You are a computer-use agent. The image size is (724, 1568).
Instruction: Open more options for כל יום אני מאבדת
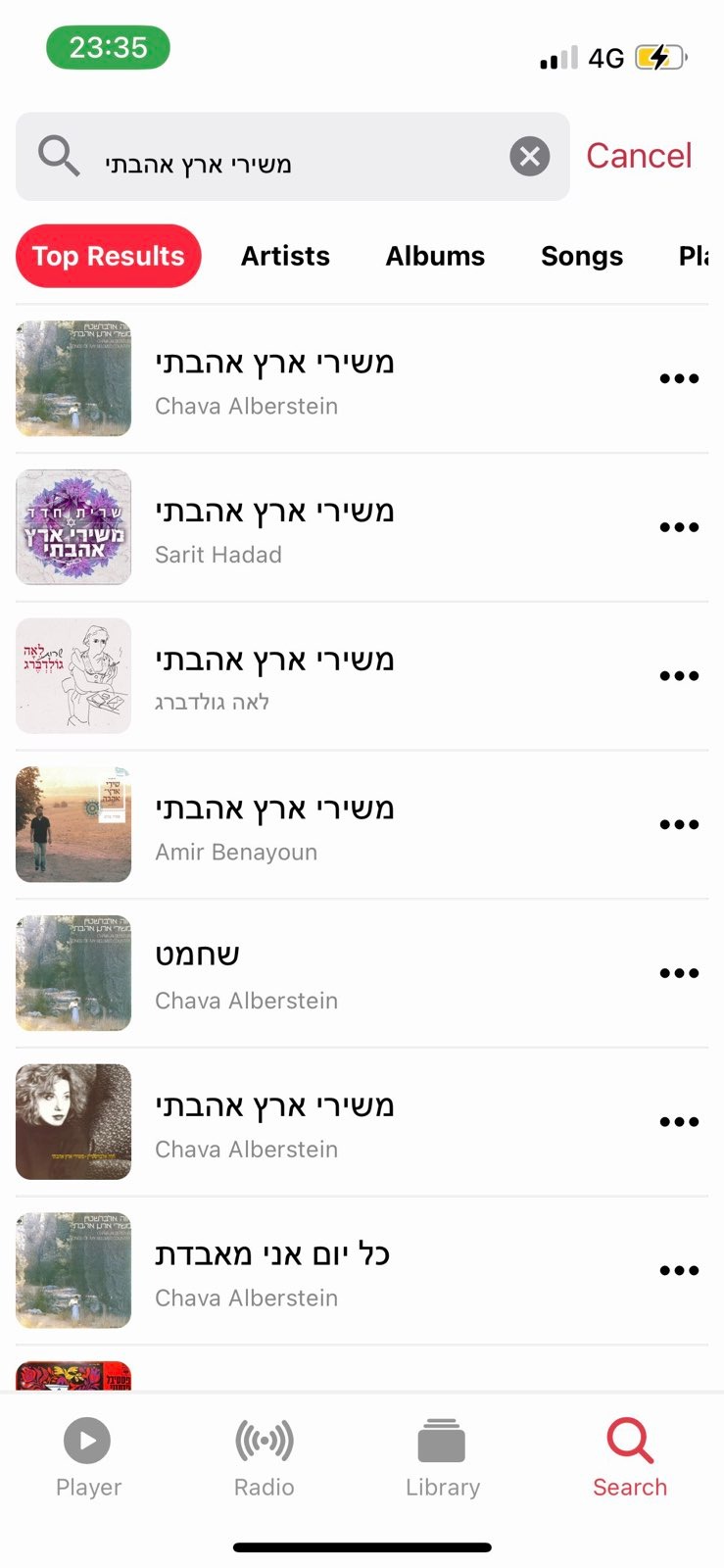click(679, 1271)
